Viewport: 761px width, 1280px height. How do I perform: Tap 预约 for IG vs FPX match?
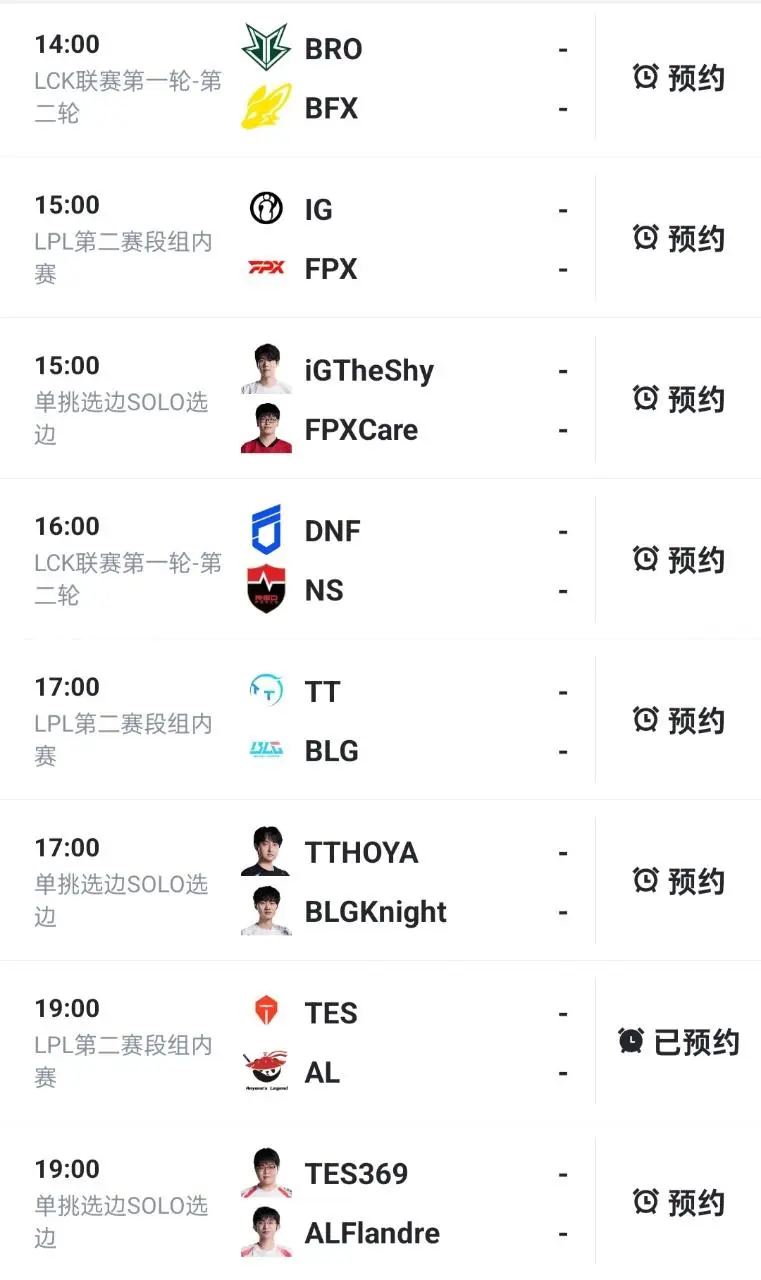679,239
